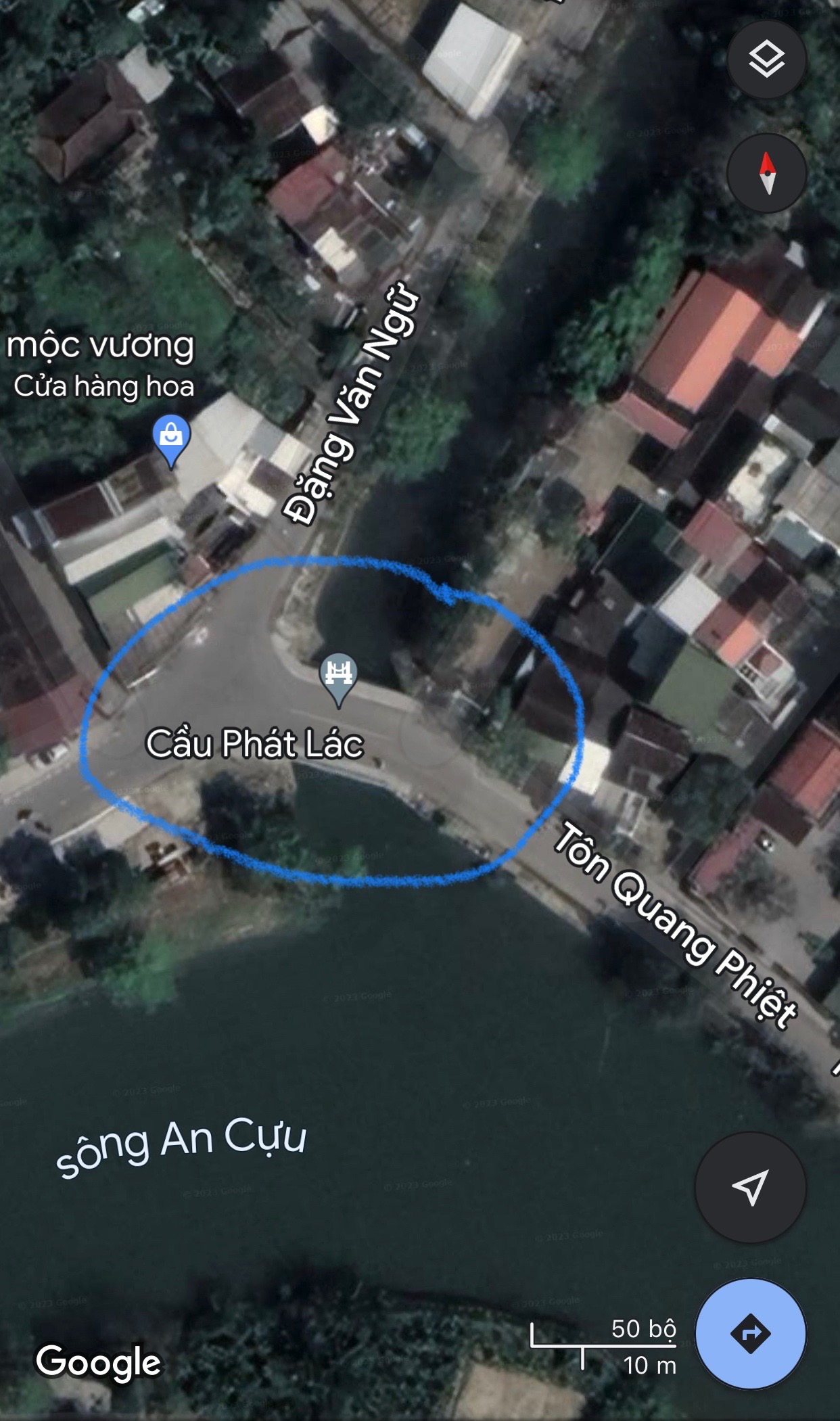Tap the compass to reset north

767,173
